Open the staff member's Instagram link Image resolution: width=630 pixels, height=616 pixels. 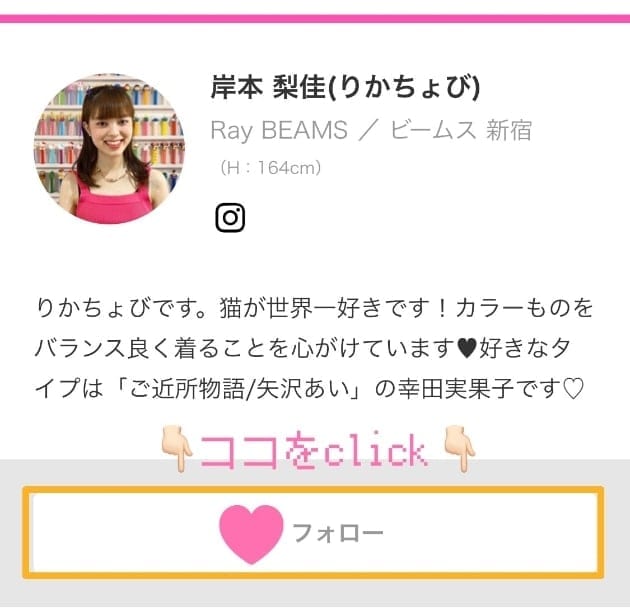[230, 217]
